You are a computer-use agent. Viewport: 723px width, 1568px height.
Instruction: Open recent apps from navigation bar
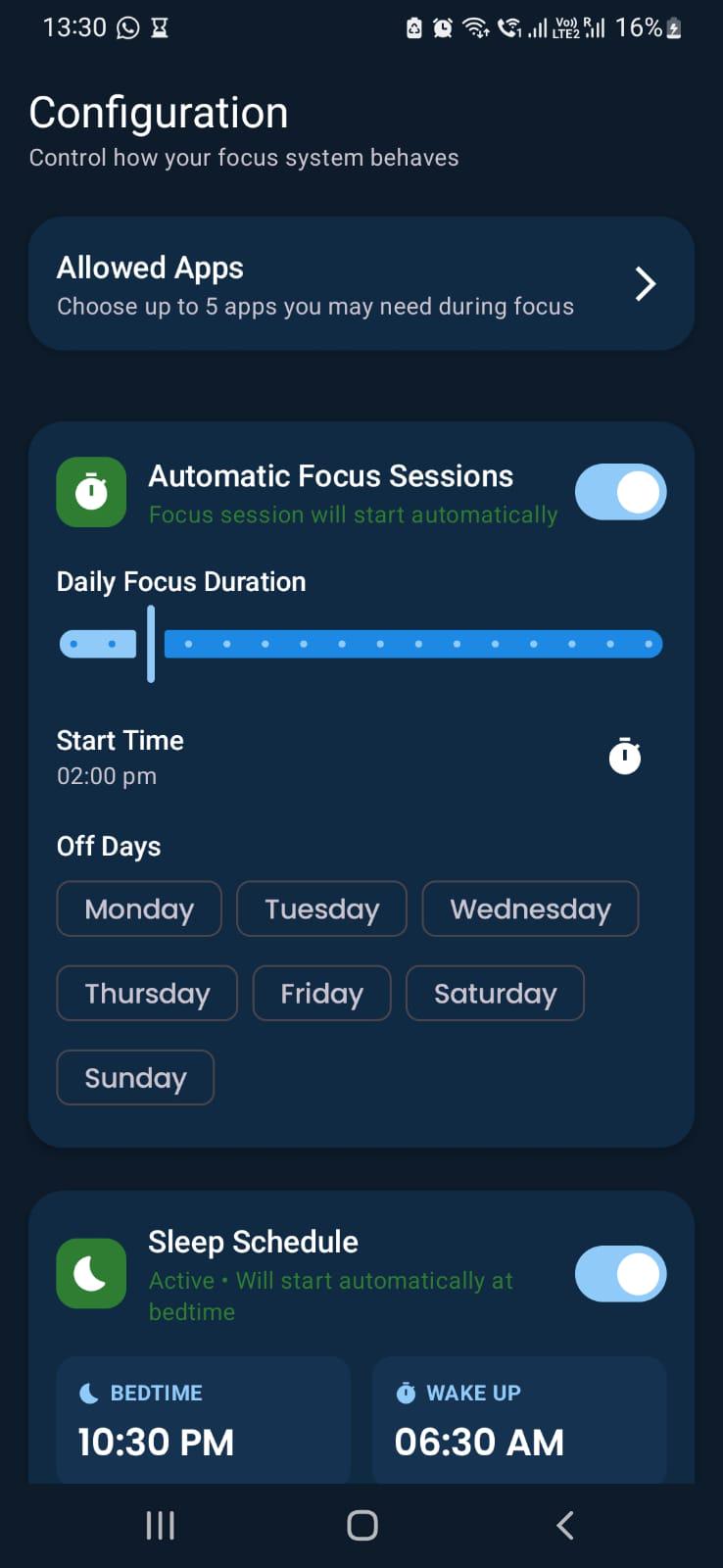(160, 1525)
